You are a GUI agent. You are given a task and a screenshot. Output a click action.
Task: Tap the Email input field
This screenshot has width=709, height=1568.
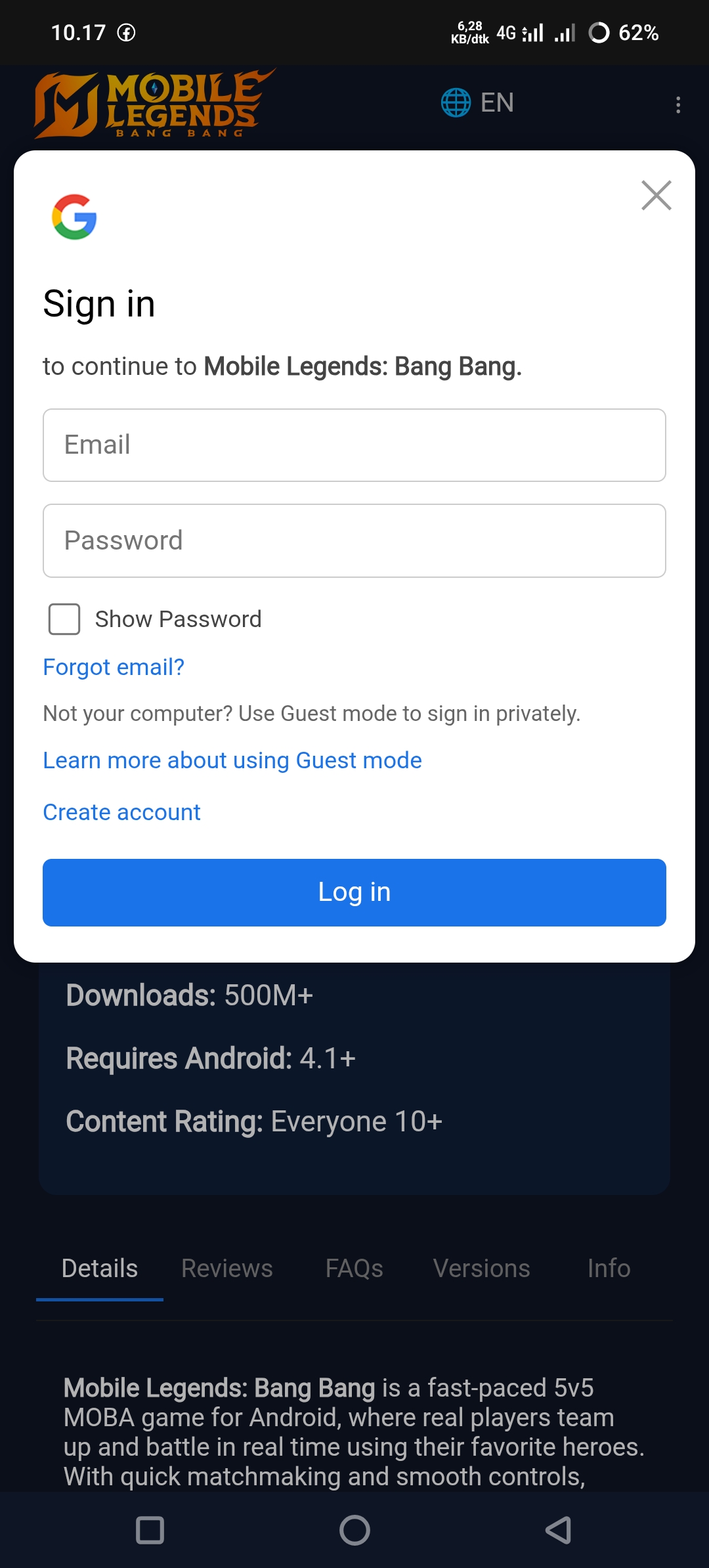[354, 445]
